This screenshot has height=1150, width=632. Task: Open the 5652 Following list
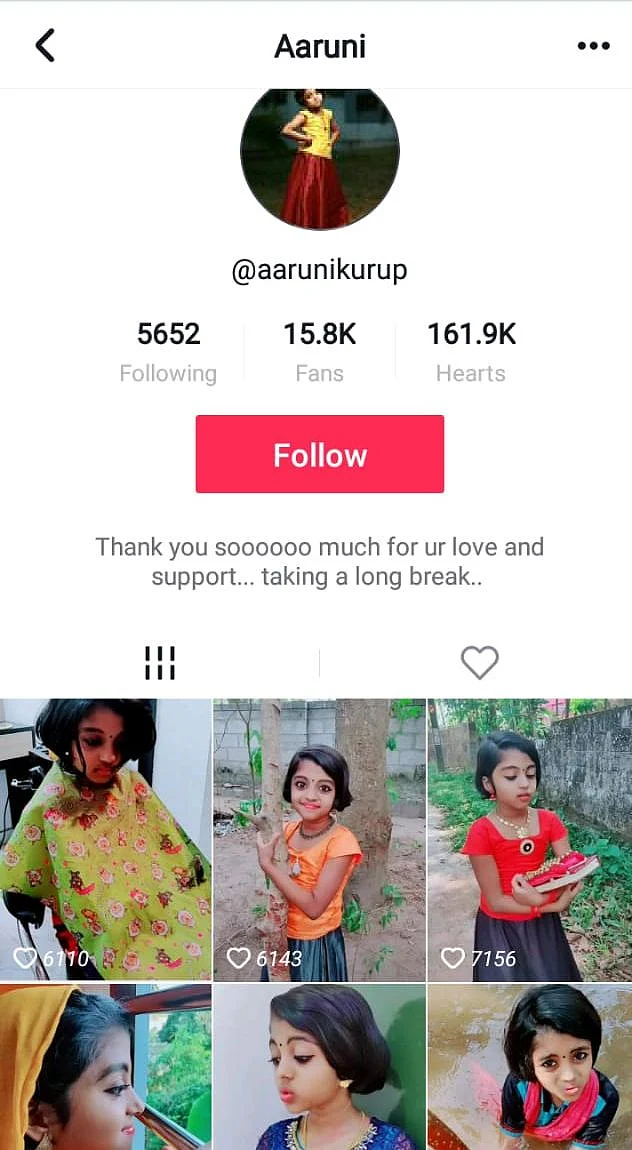click(x=168, y=352)
